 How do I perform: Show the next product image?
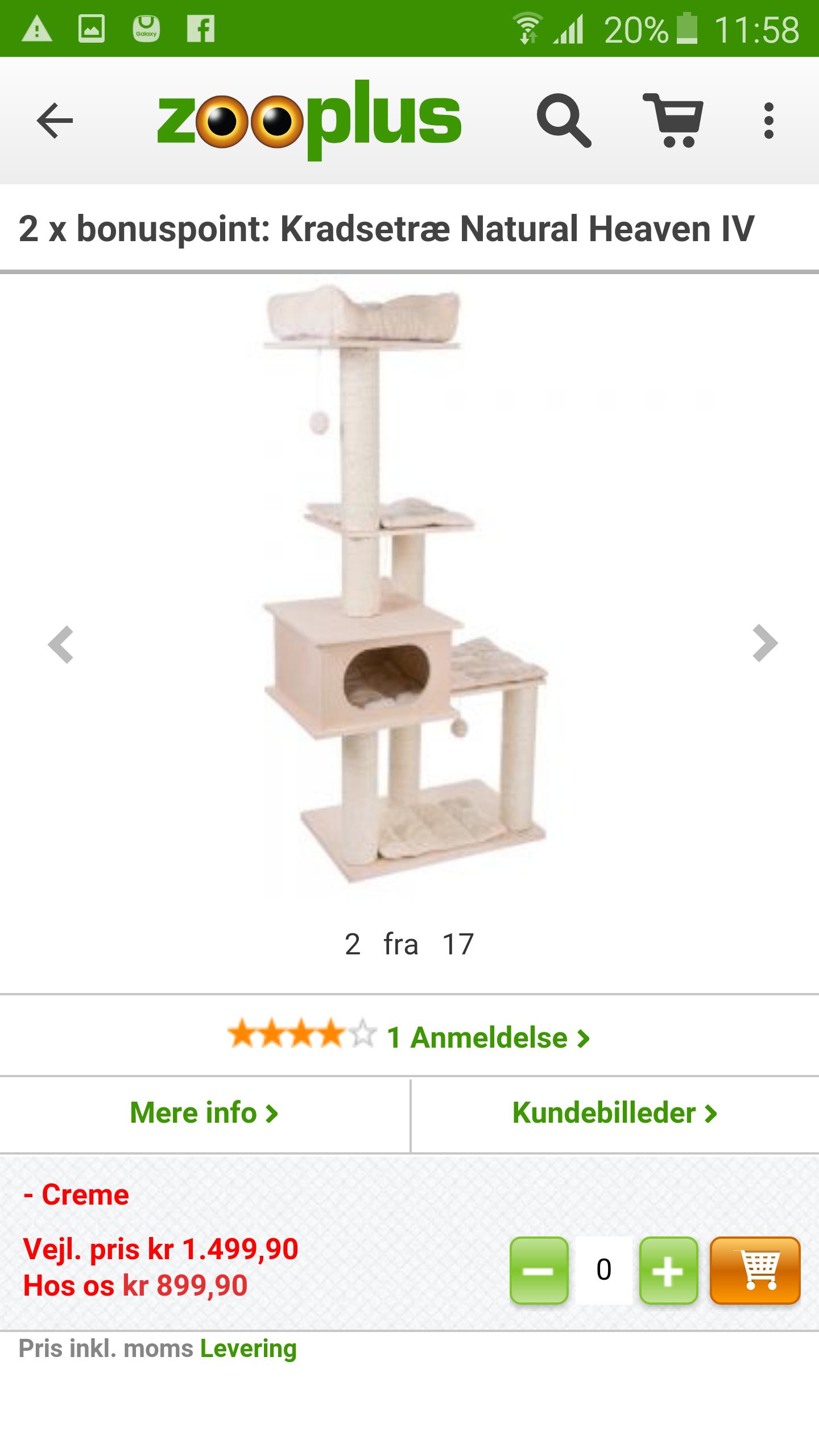pyautogui.click(x=764, y=643)
